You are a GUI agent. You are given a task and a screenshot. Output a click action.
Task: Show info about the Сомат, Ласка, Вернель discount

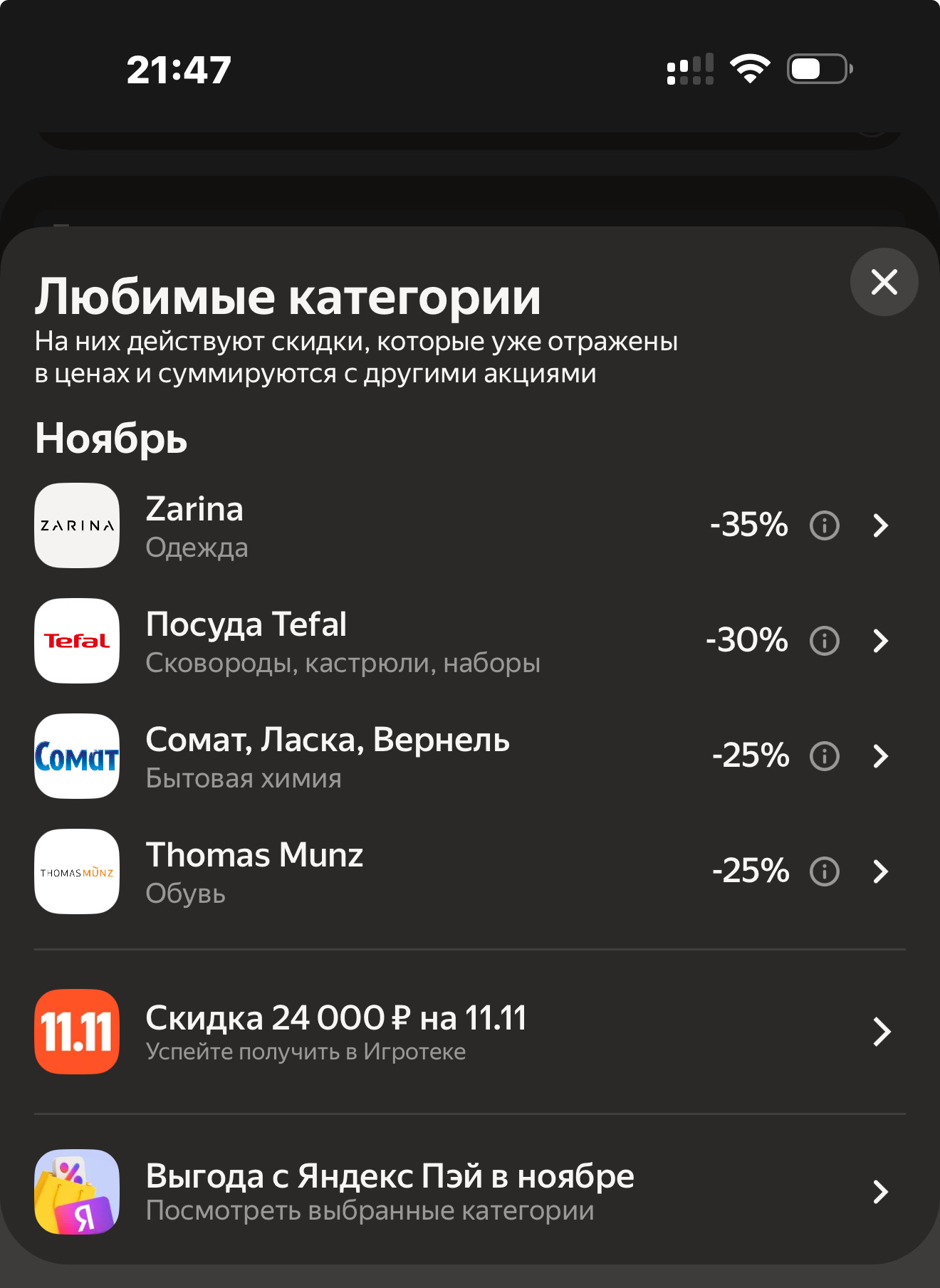click(824, 757)
